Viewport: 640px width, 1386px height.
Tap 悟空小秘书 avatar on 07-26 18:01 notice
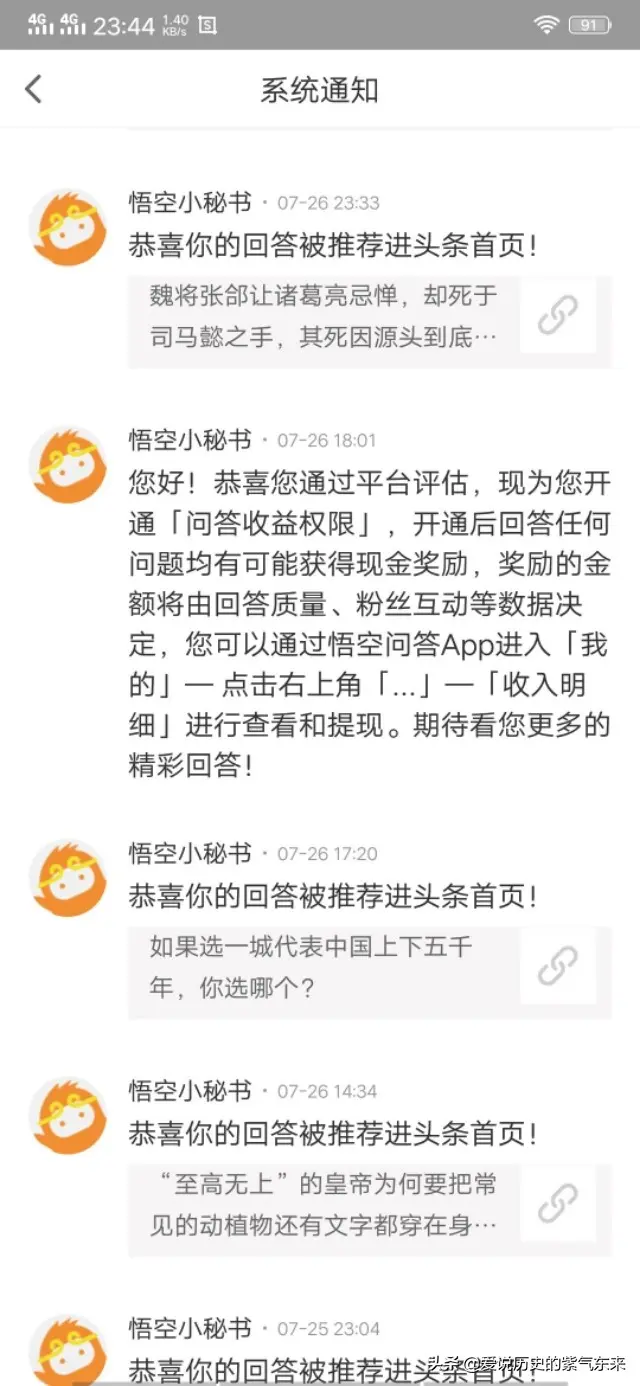point(67,465)
